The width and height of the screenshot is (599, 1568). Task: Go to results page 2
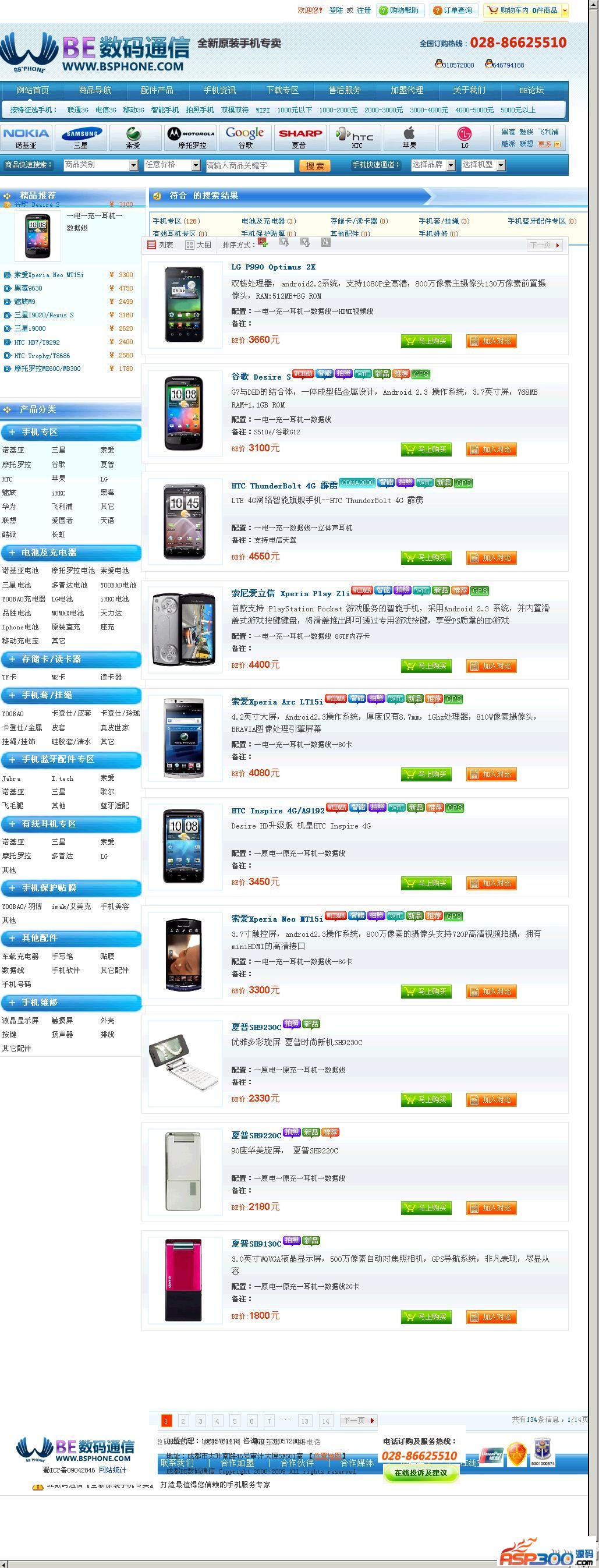click(183, 1420)
